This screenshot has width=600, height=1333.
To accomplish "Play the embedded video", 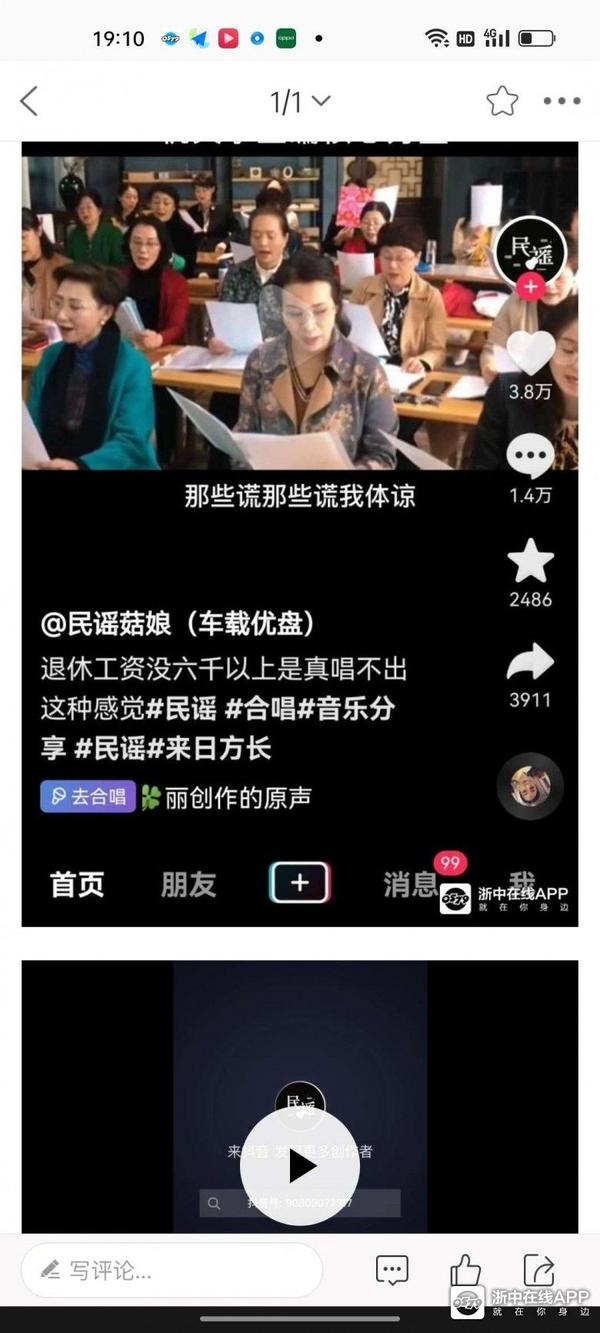I will coord(300,1166).
